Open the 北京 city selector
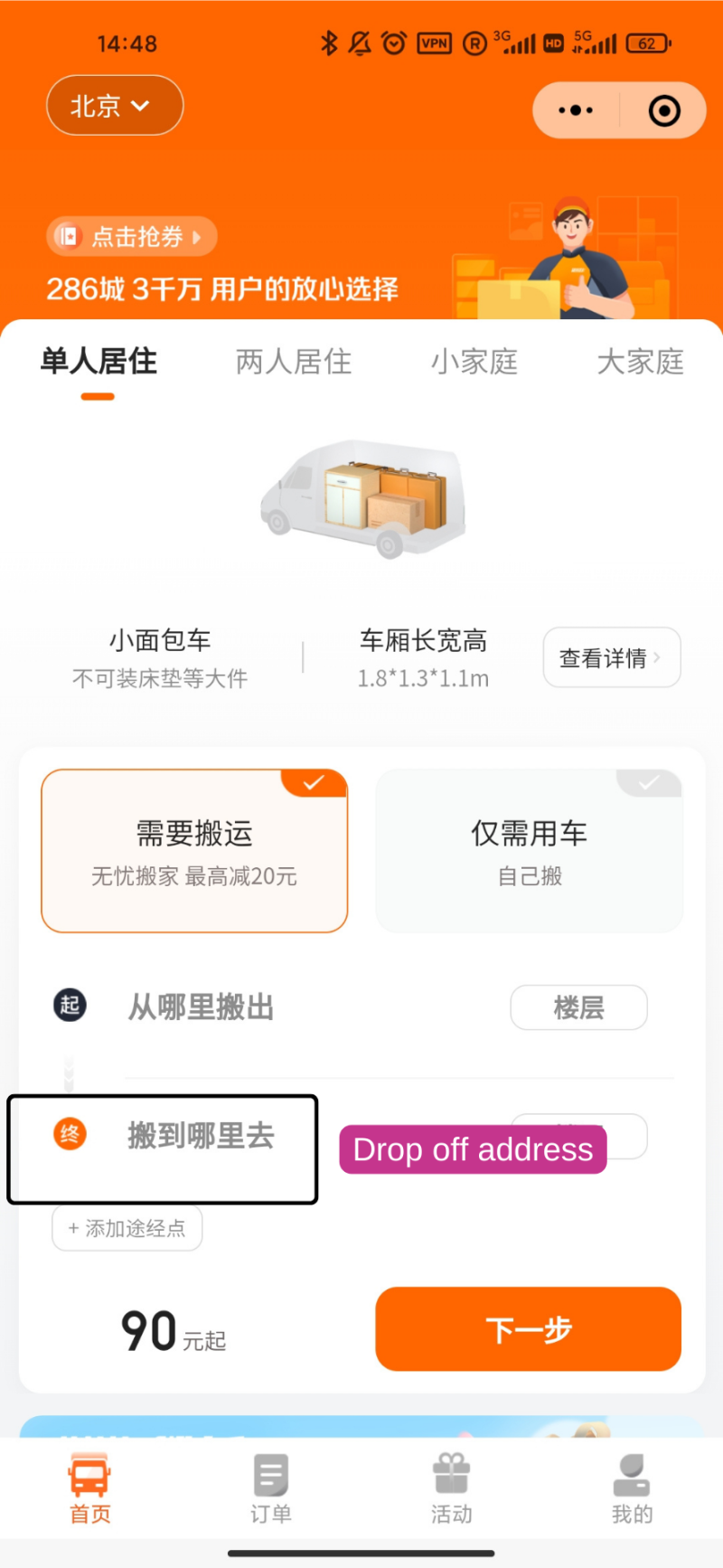The width and height of the screenshot is (723, 1568). (114, 106)
